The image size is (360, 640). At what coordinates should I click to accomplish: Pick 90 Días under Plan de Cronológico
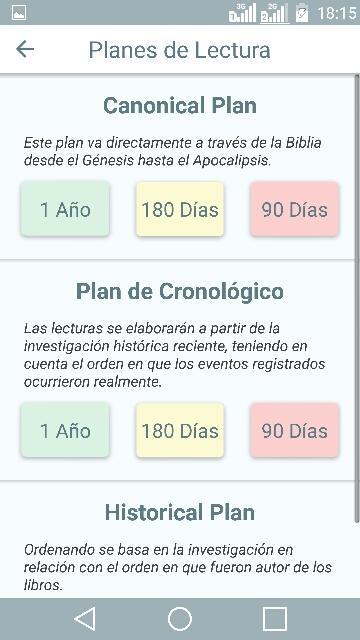[x=295, y=430]
